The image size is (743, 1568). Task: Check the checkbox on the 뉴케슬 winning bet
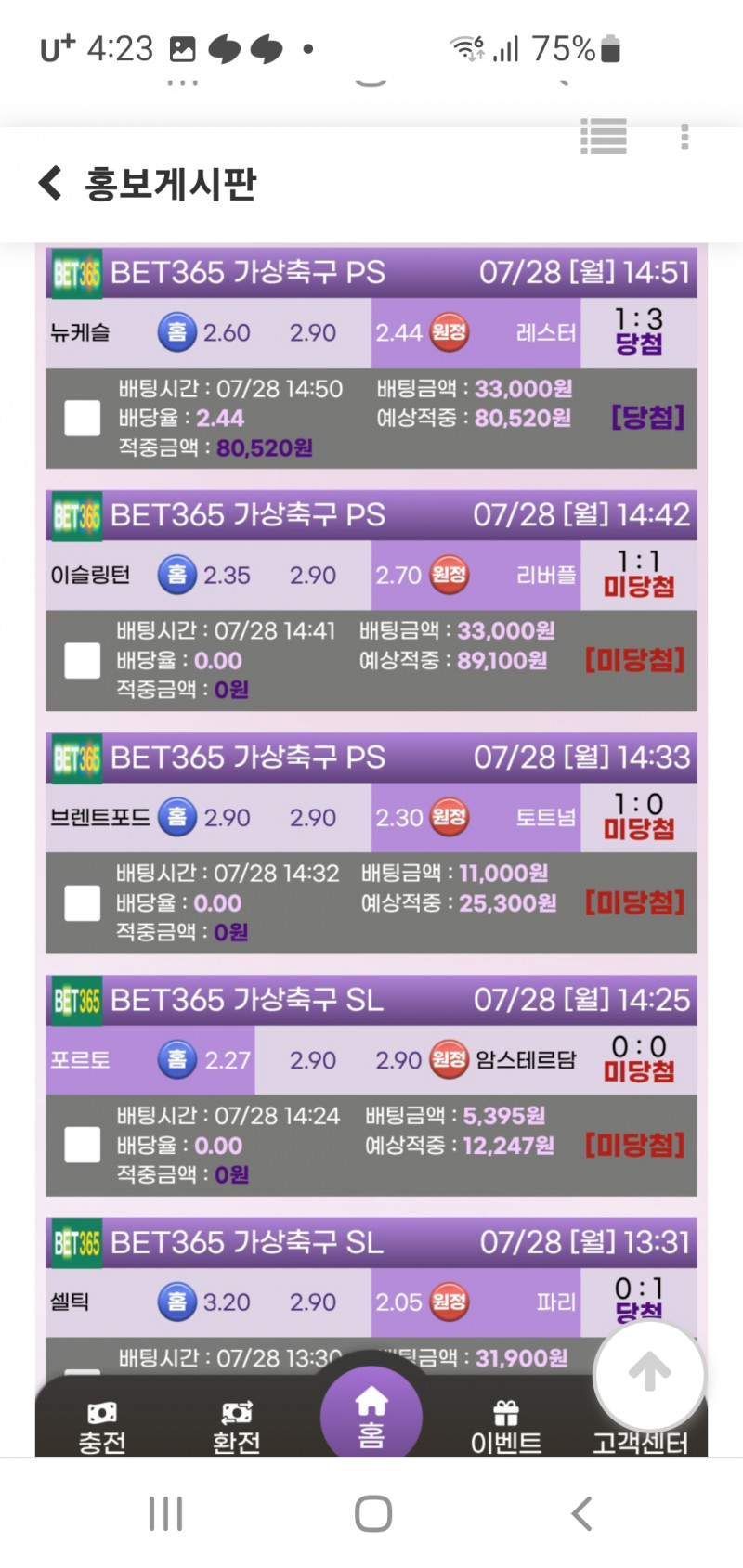(82, 418)
